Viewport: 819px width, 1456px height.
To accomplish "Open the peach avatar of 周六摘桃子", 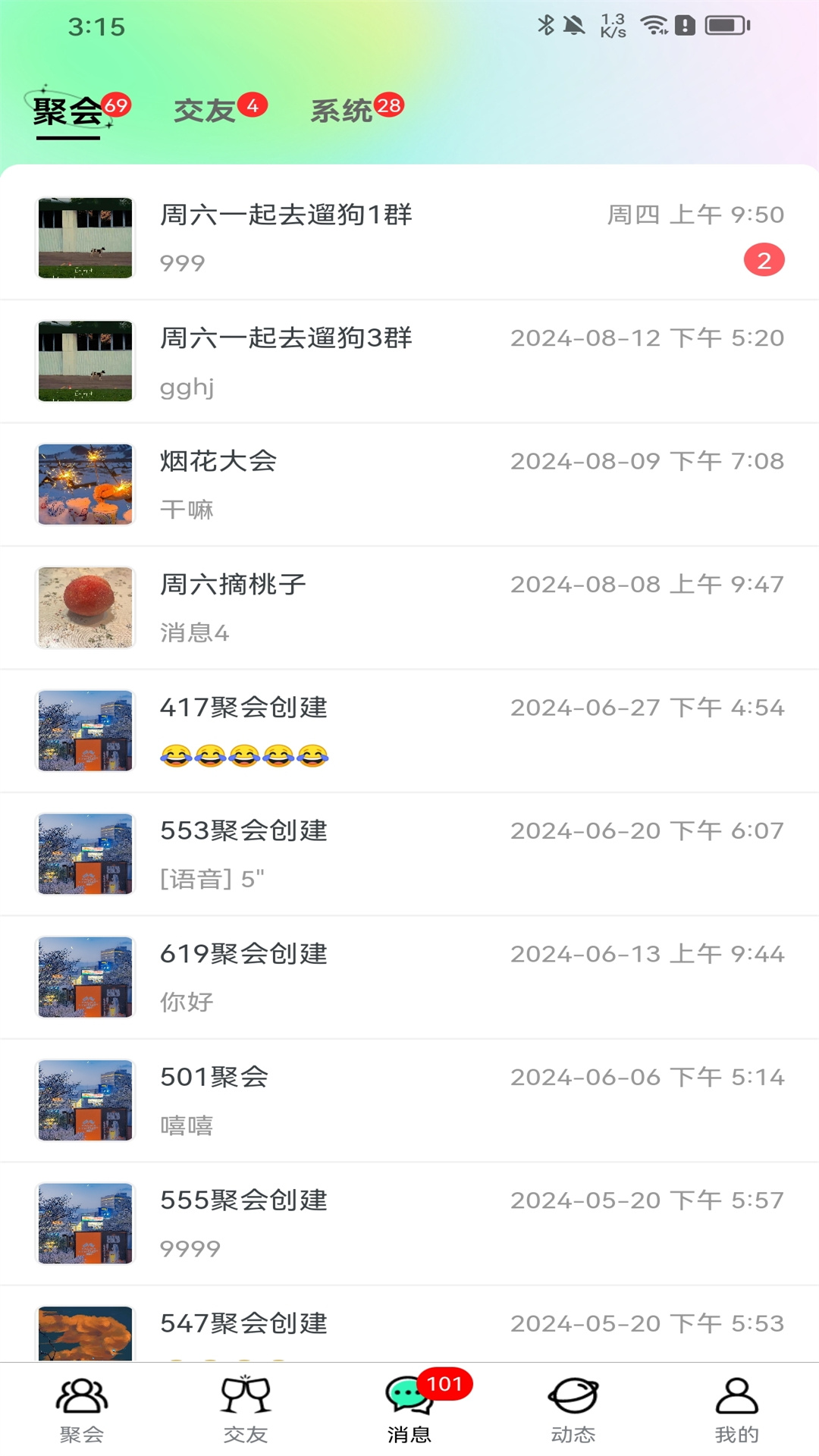I will point(85,607).
